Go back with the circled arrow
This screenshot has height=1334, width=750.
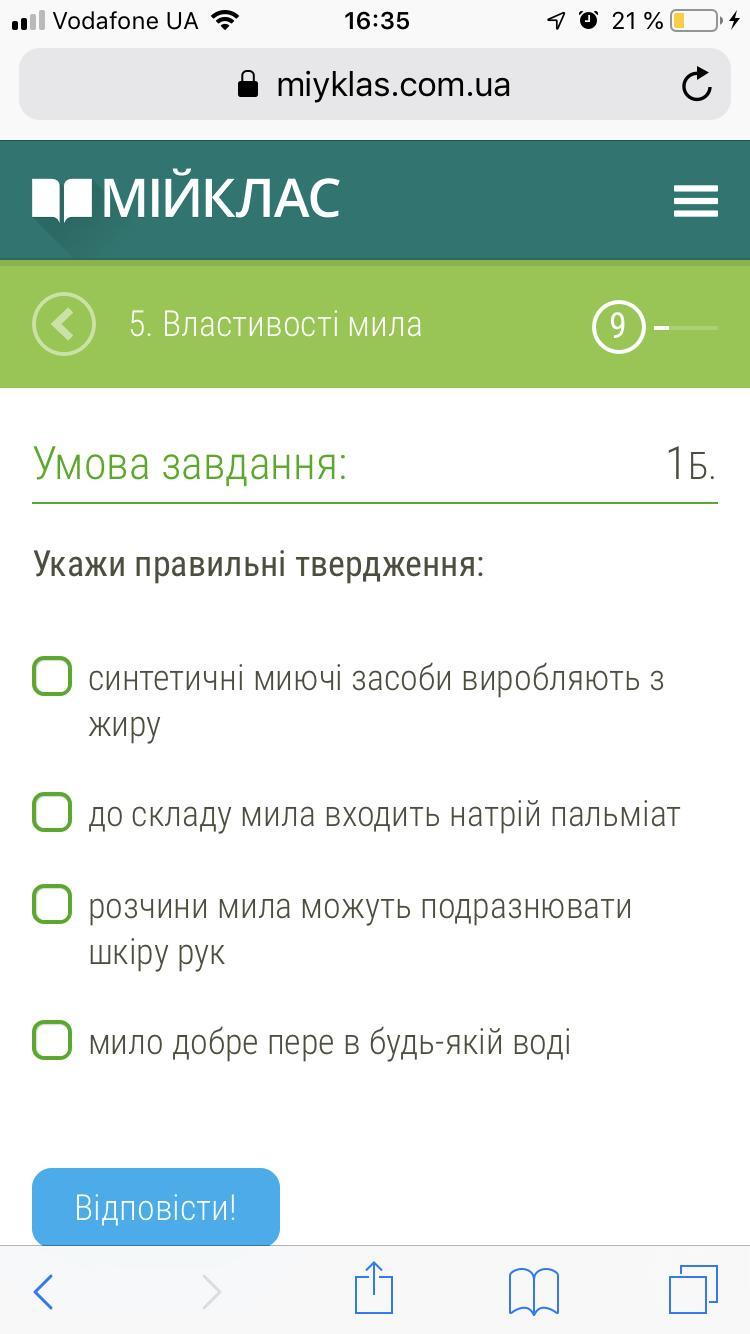[x=64, y=324]
